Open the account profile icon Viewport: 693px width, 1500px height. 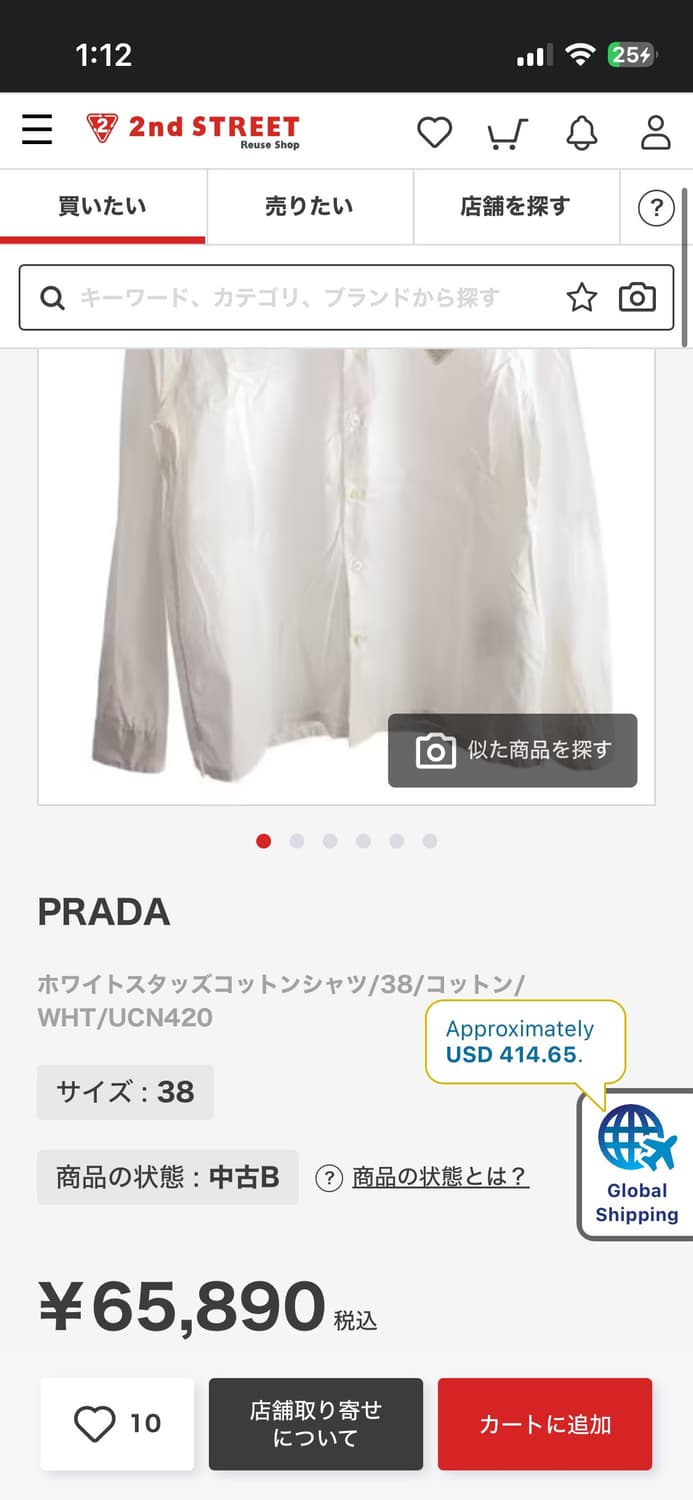[656, 132]
